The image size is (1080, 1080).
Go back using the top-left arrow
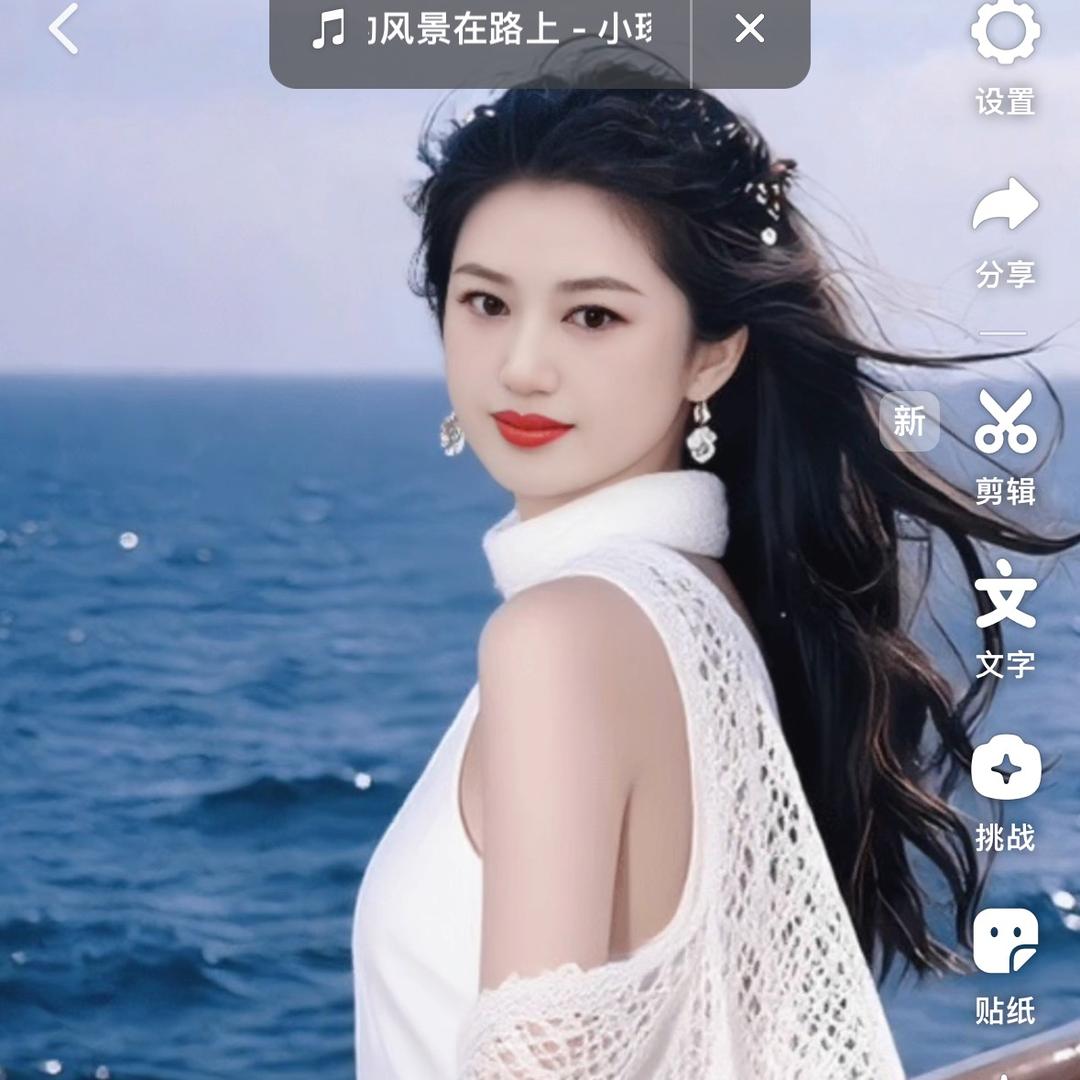64,29
